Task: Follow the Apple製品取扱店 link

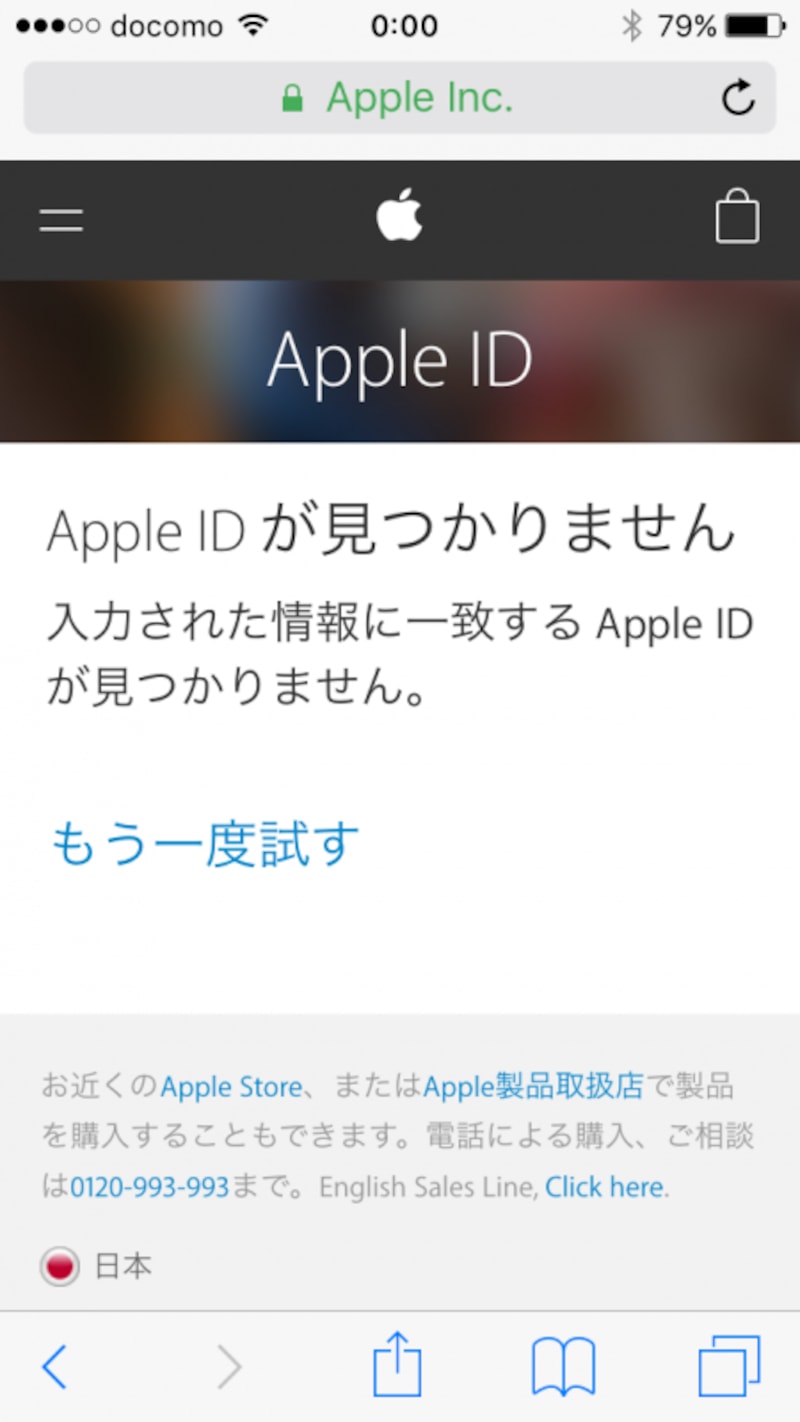Action: coord(533,1086)
